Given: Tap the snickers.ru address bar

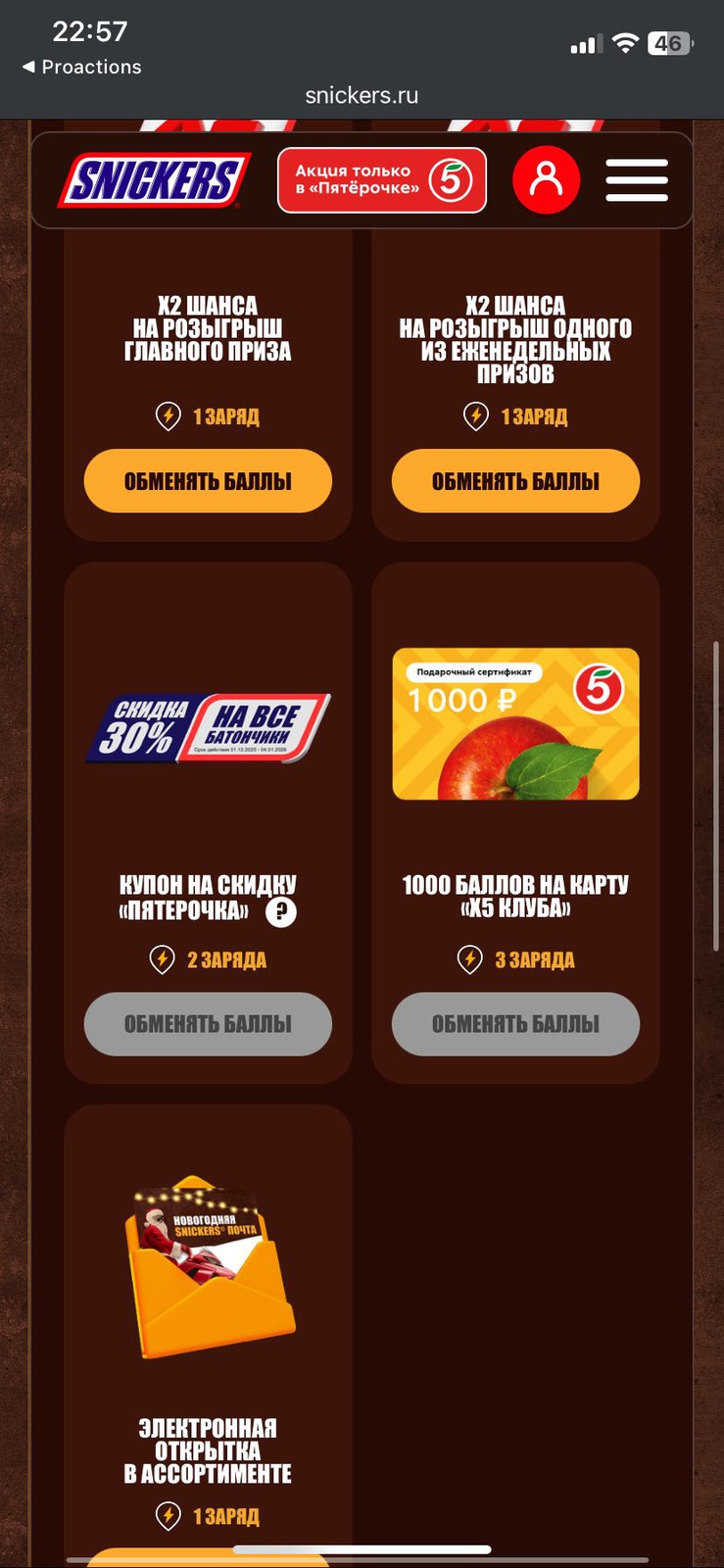Looking at the screenshot, I should tap(362, 95).
